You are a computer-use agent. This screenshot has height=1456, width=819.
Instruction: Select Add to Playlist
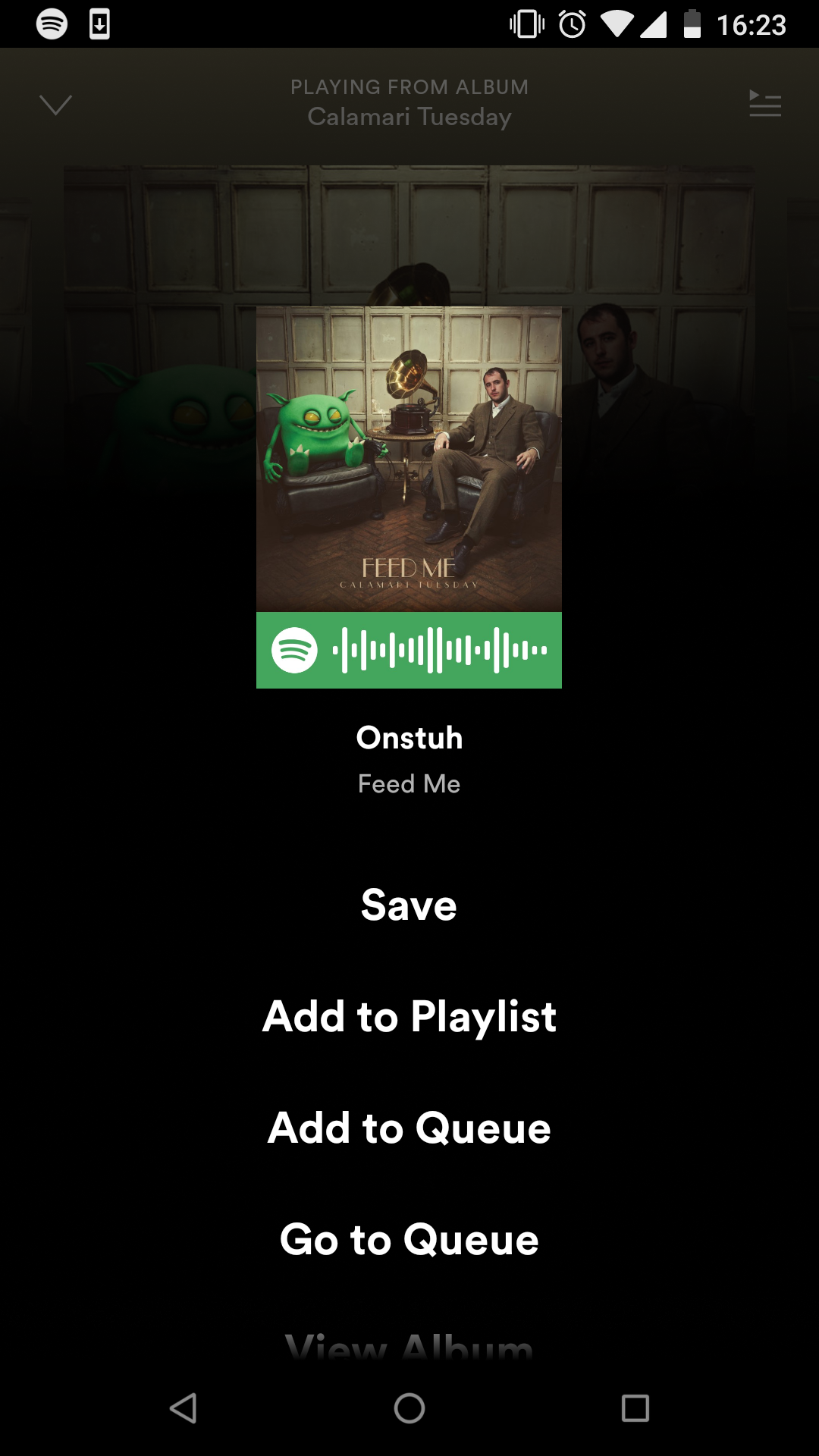click(x=409, y=1016)
